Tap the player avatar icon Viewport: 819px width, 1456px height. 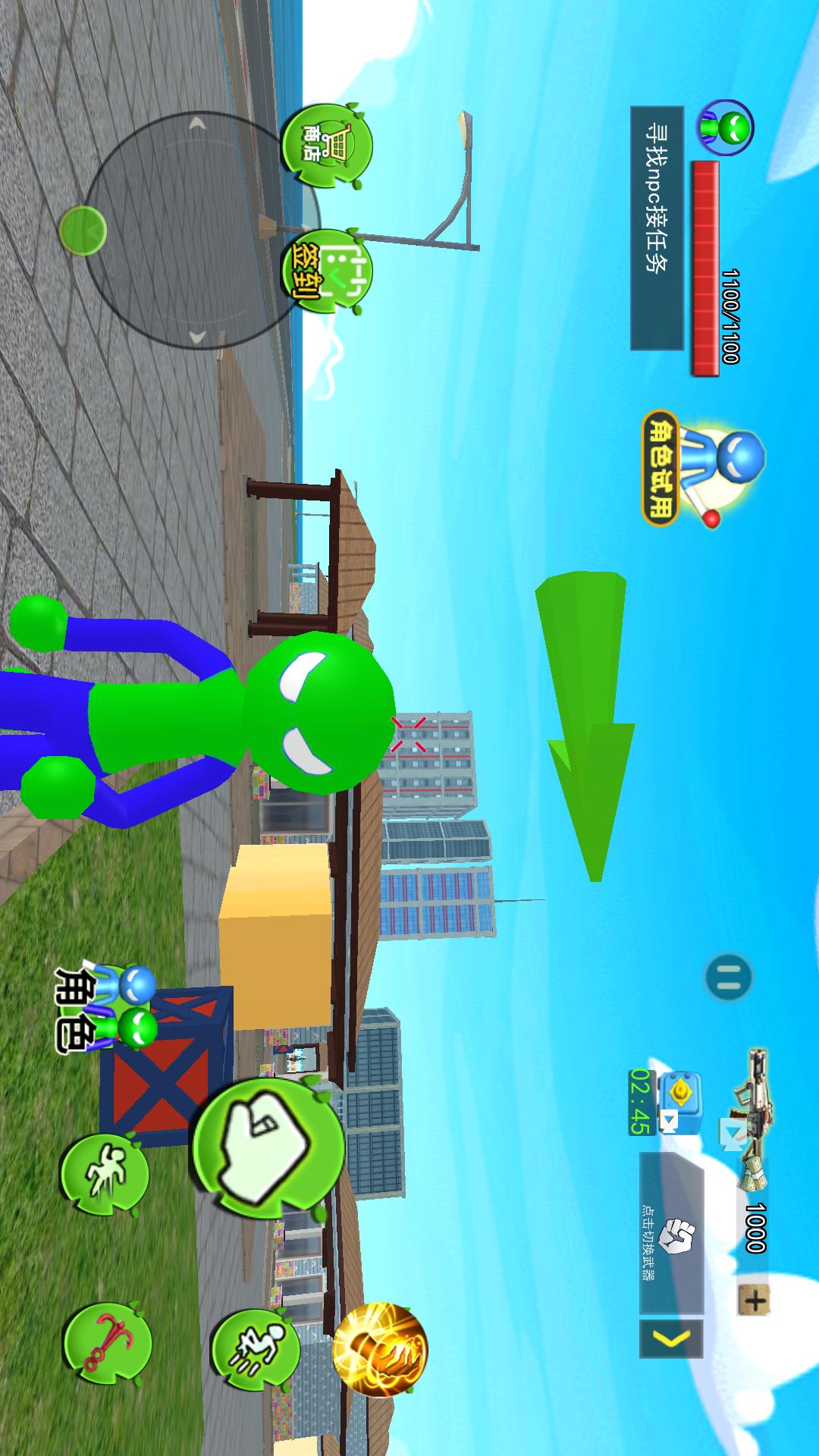click(x=726, y=124)
